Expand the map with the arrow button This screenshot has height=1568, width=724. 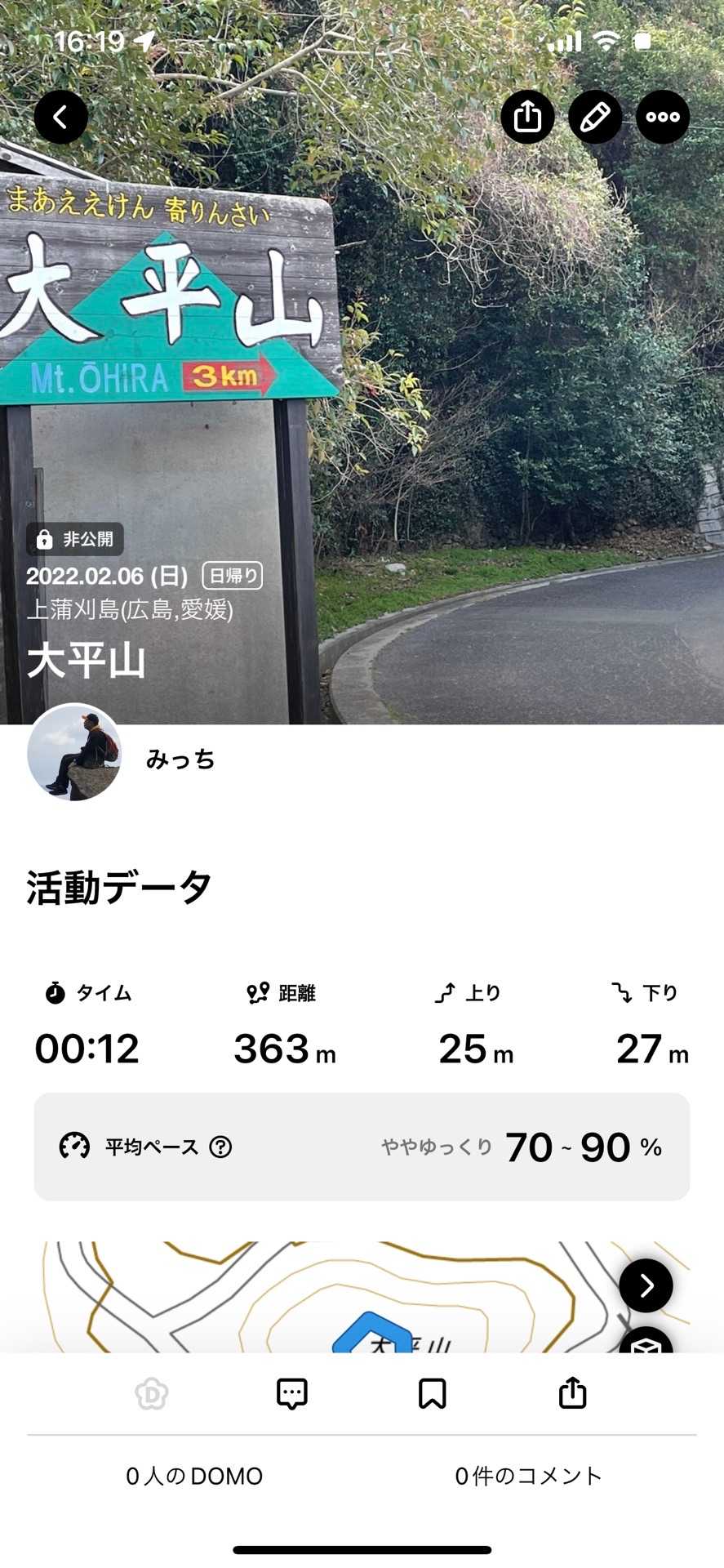click(646, 1285)
